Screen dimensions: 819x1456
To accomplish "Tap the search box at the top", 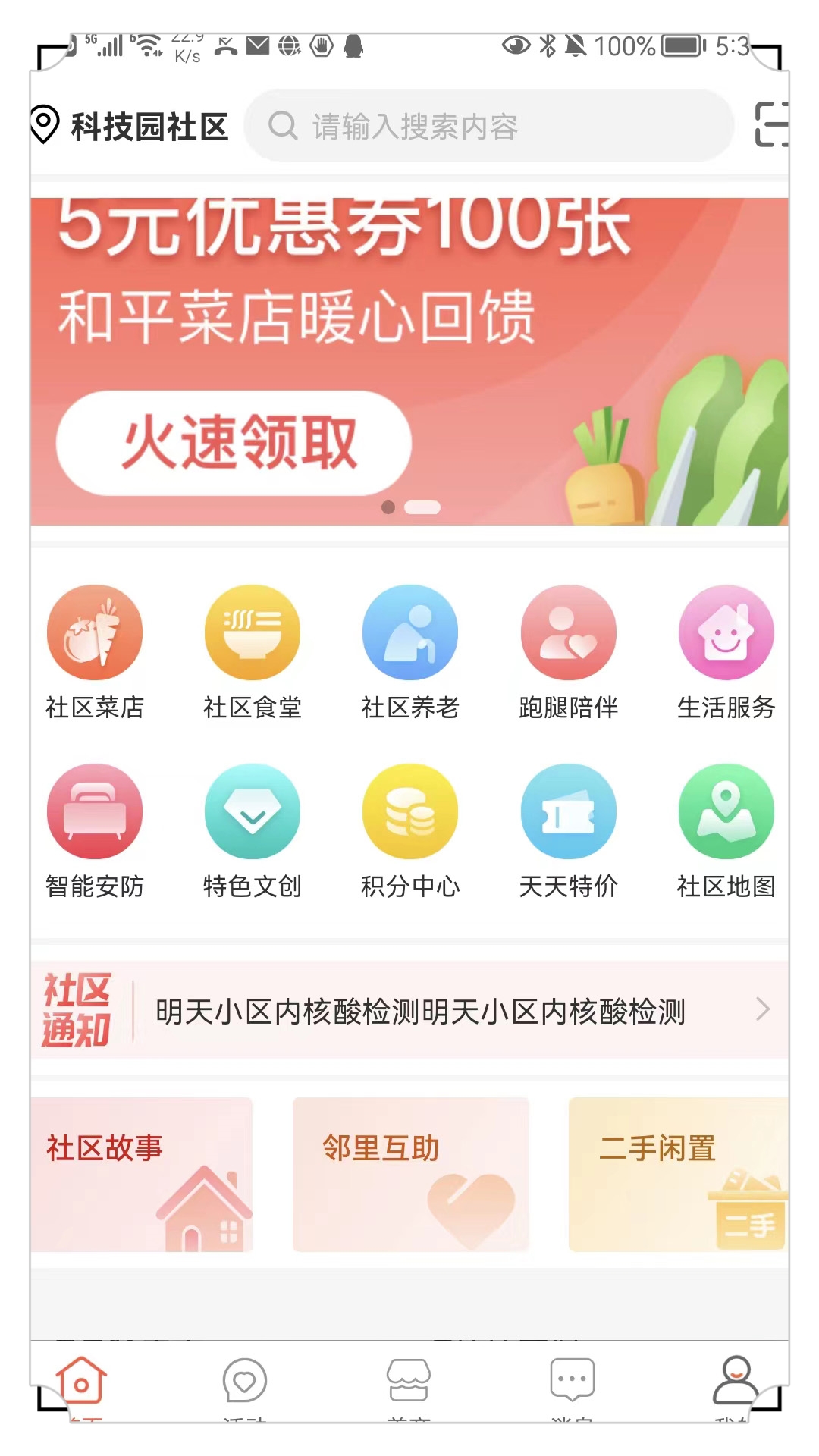I will [489, 126].
